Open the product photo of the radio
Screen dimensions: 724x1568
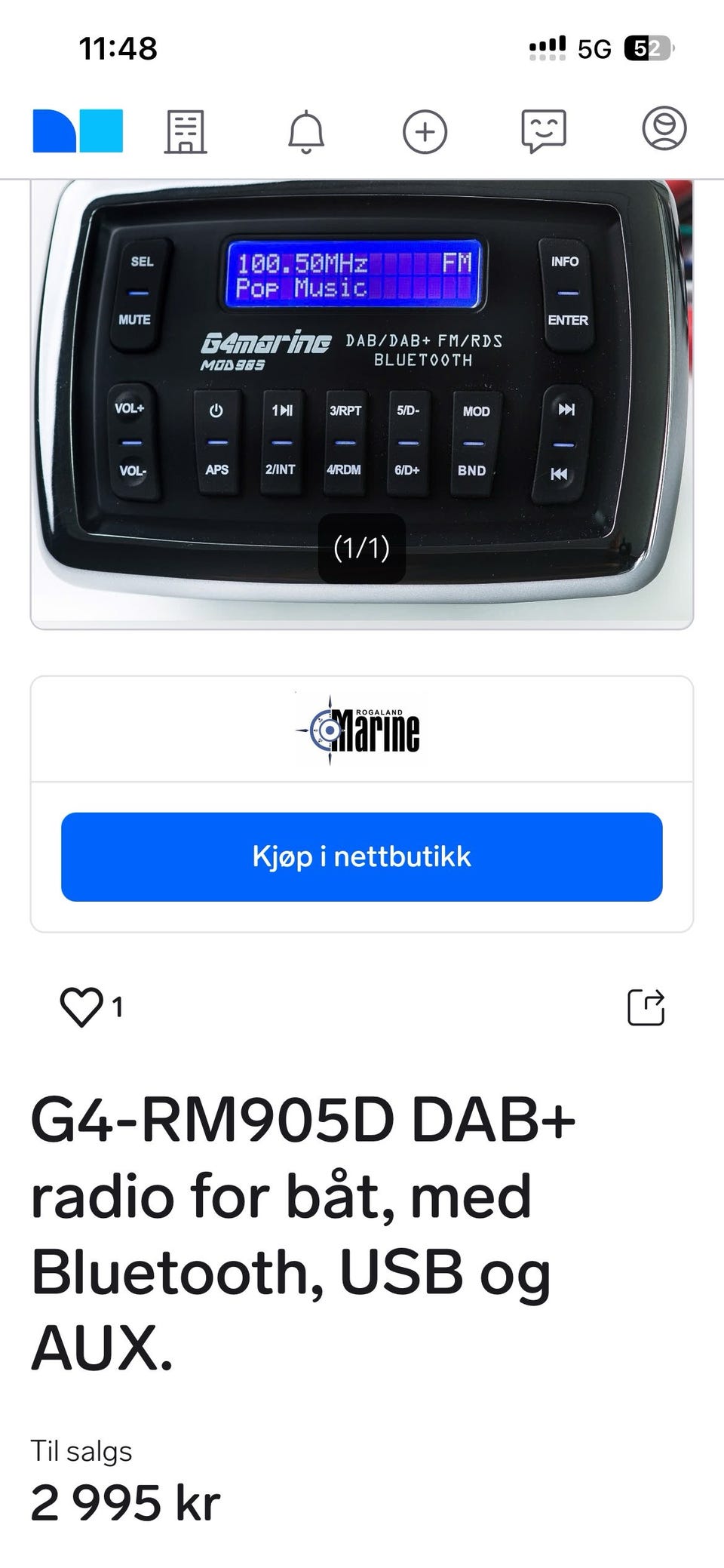pos(362,404)
